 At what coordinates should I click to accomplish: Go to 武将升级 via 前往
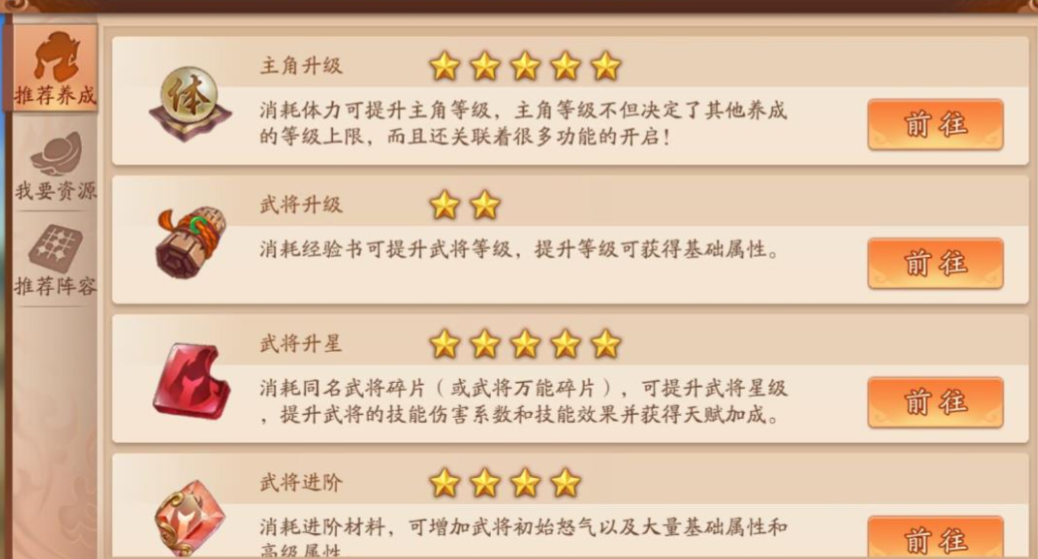pyautogui.click(x=934, y=263)
